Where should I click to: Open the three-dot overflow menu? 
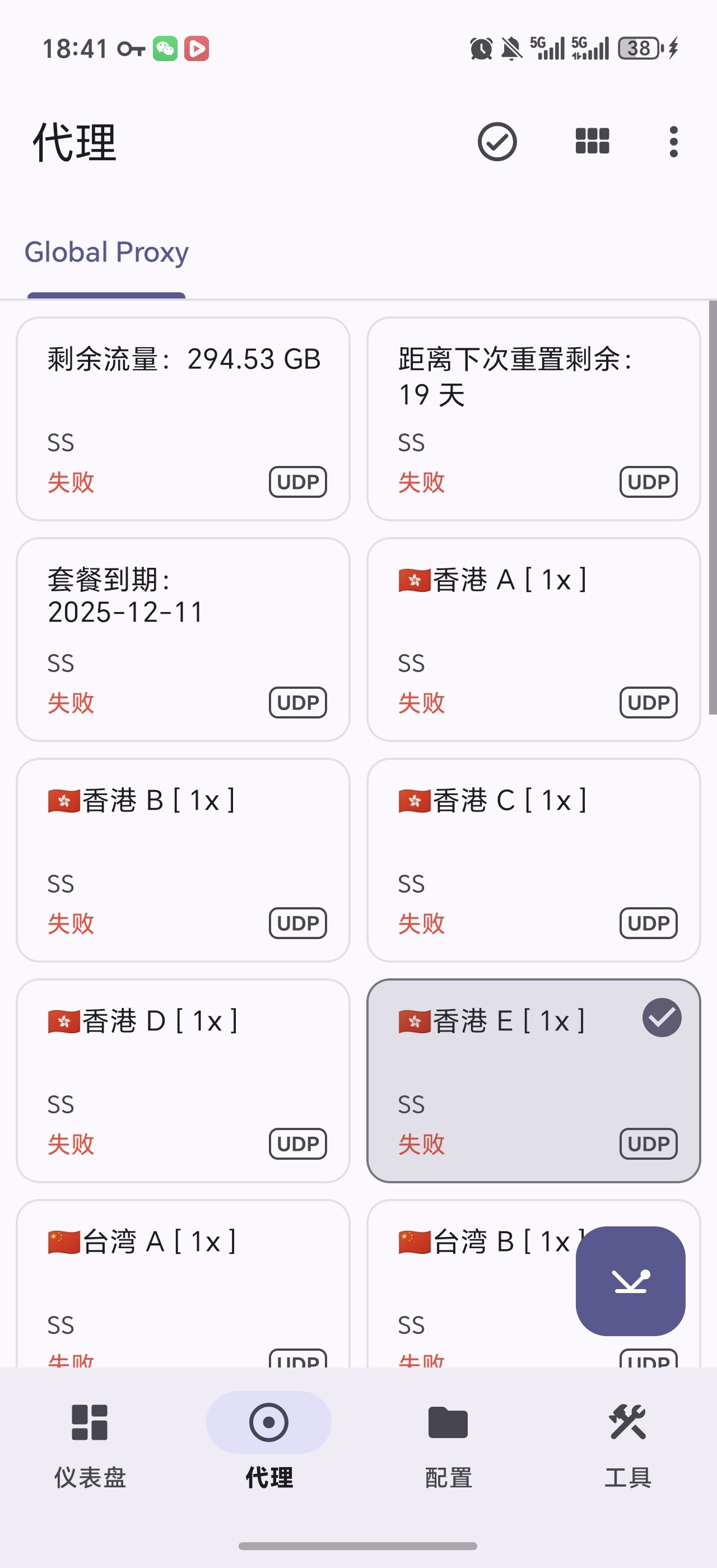coord(673,142)
